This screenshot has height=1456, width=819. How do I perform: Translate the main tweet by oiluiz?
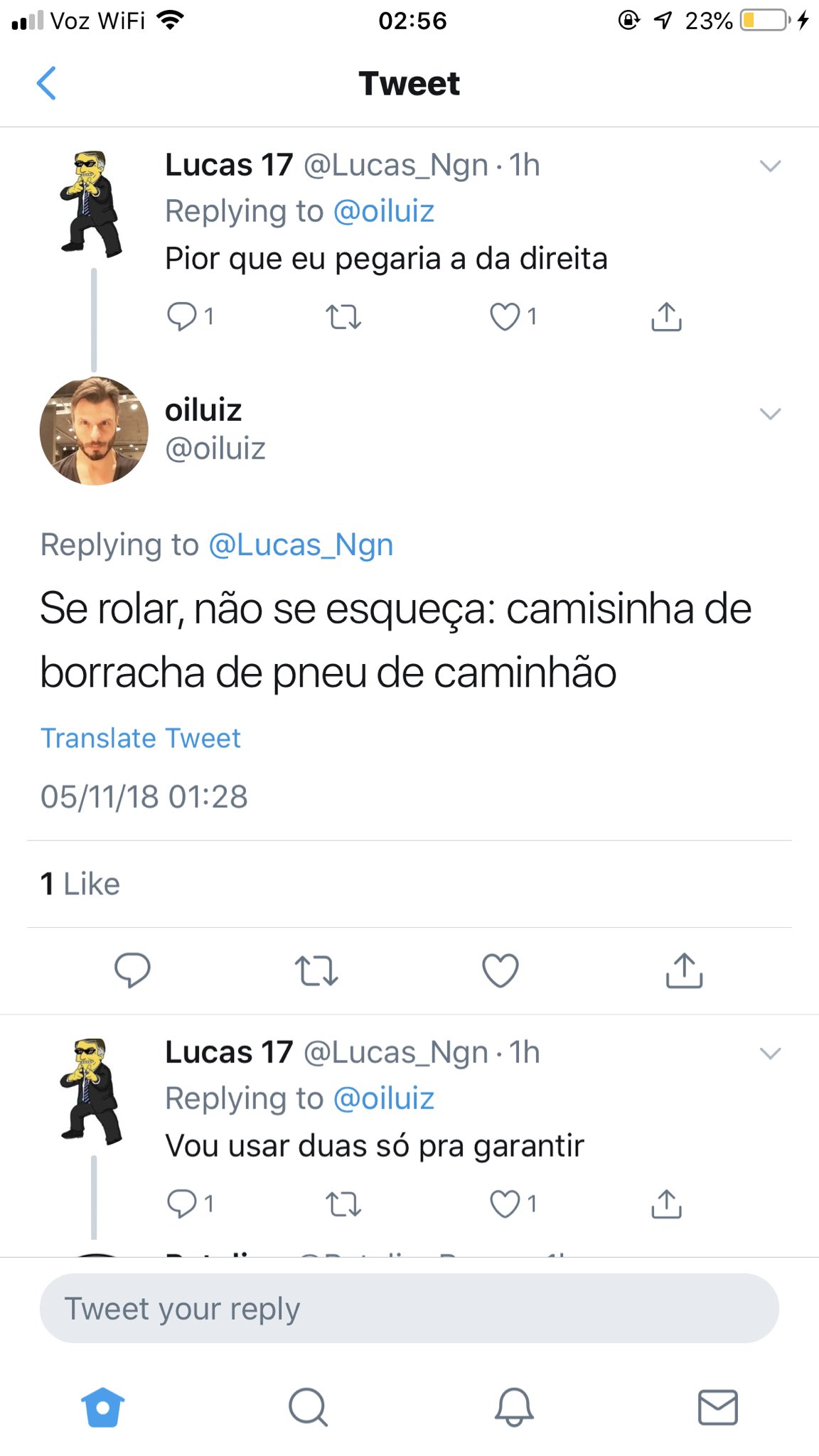pos(141,738)
